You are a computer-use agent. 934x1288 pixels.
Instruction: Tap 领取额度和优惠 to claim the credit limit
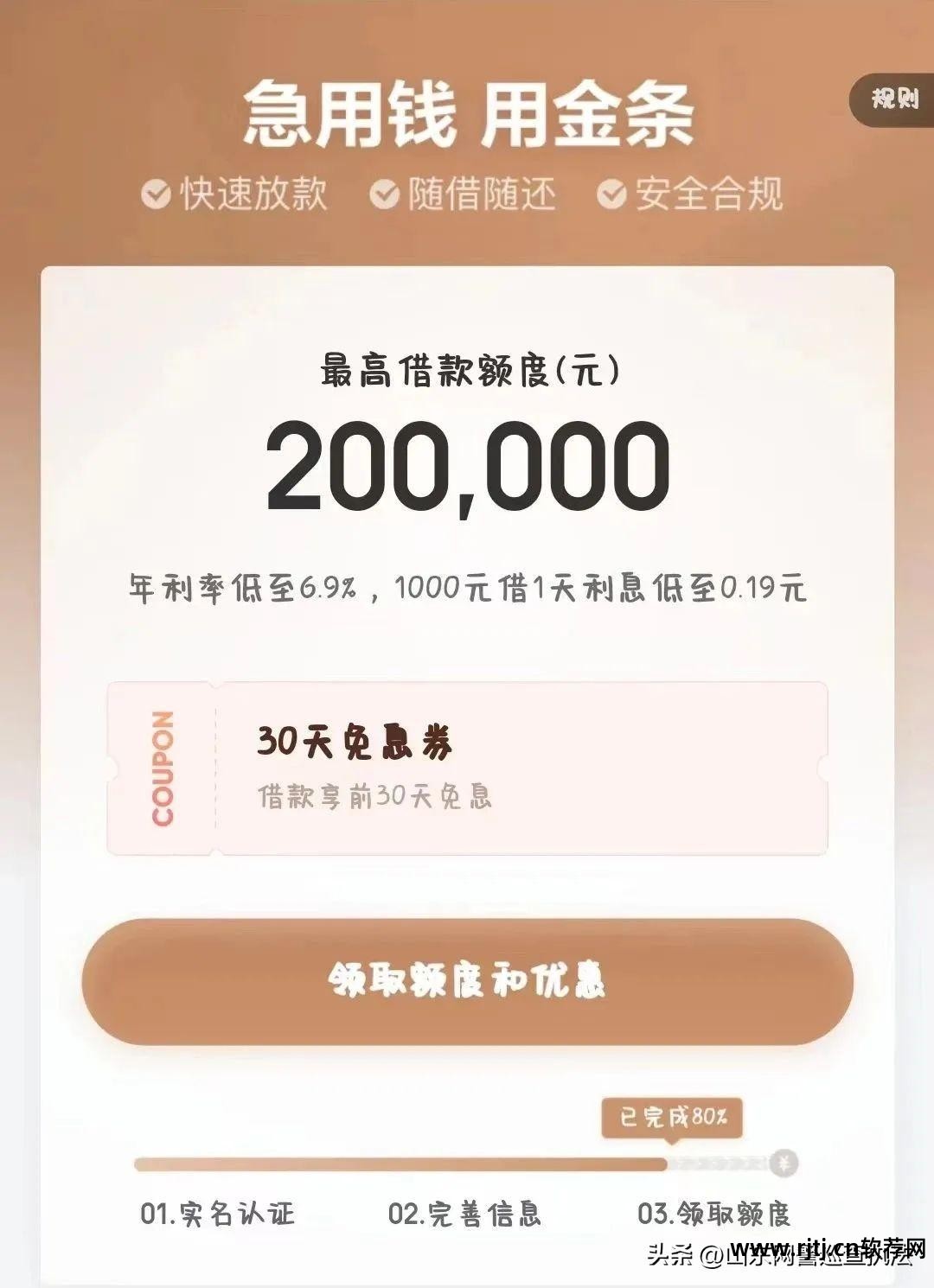tap(467, 981)
